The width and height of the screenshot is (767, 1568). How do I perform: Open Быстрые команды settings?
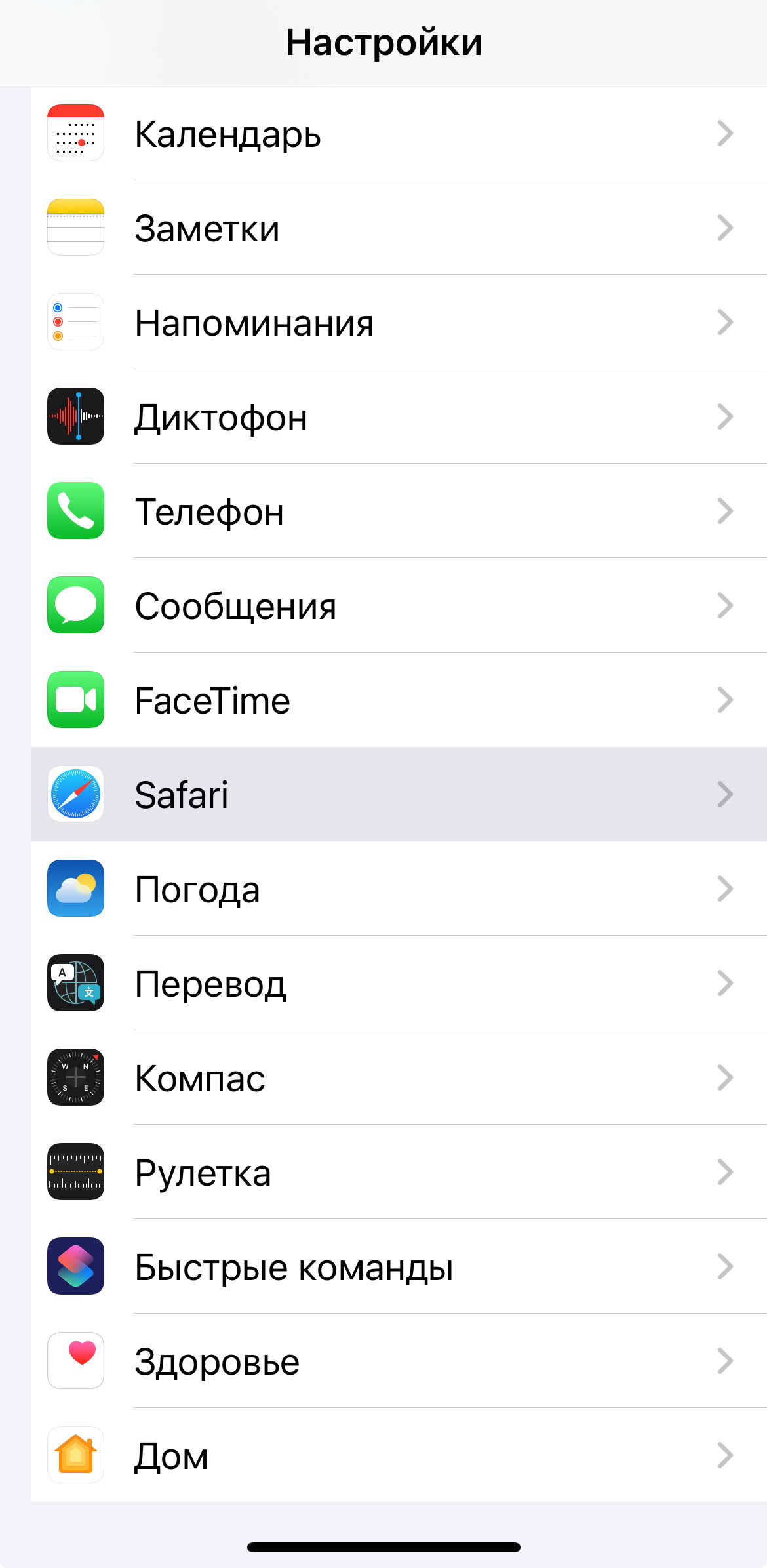[x=399, y=1266]
